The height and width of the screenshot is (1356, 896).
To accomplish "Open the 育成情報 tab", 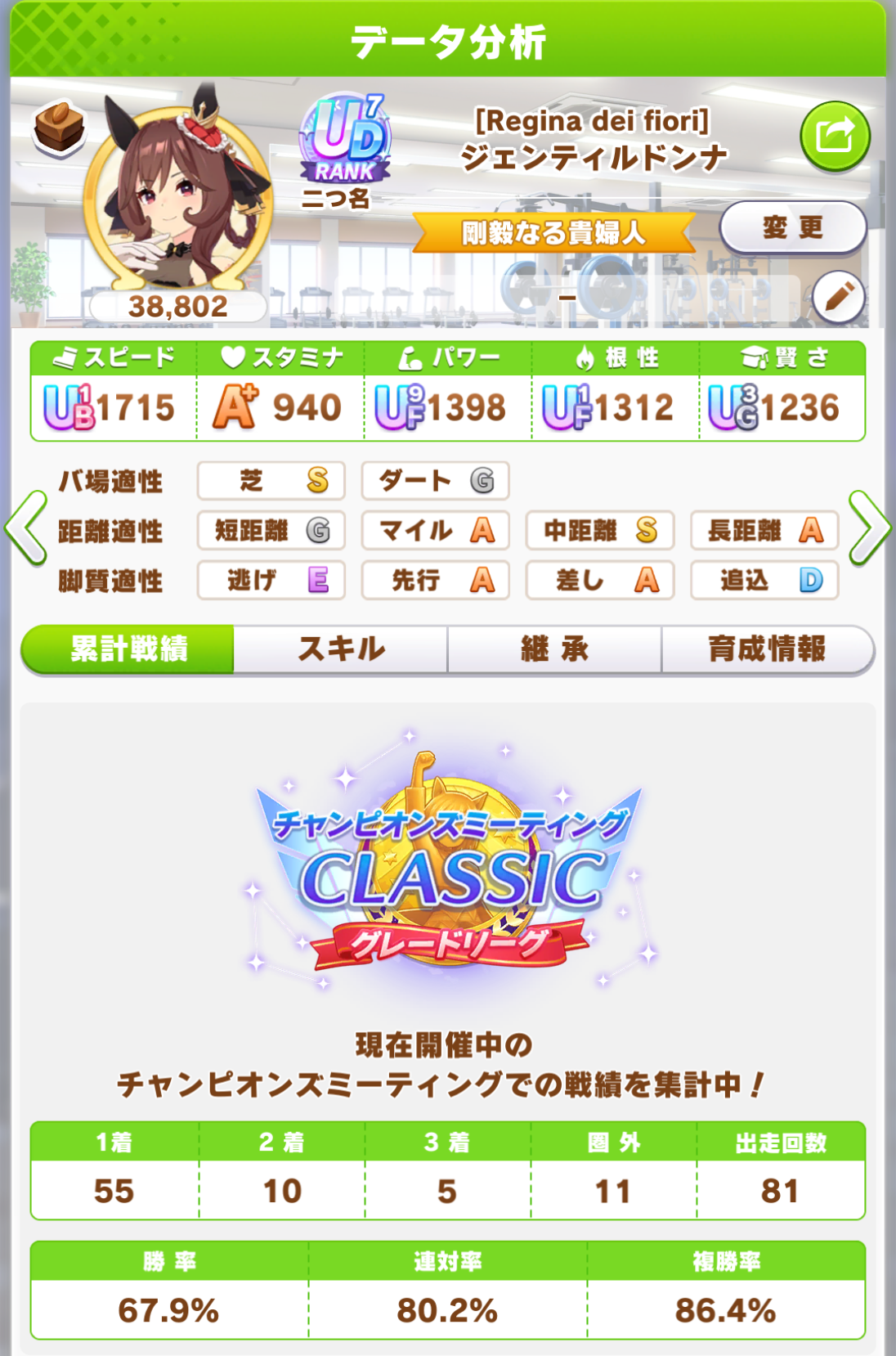I will point(767,649).
